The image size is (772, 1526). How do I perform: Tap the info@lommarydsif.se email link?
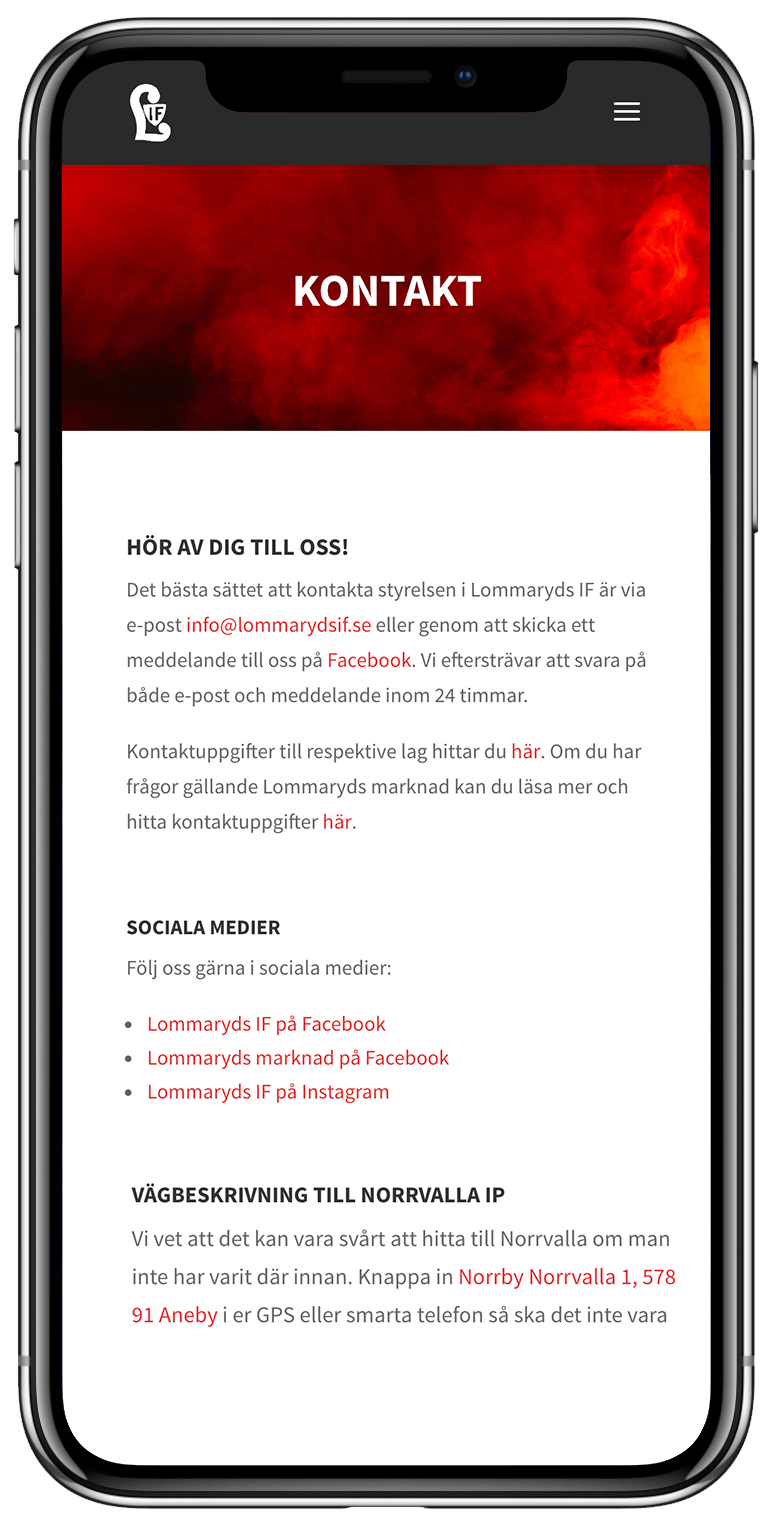point(278,625)
